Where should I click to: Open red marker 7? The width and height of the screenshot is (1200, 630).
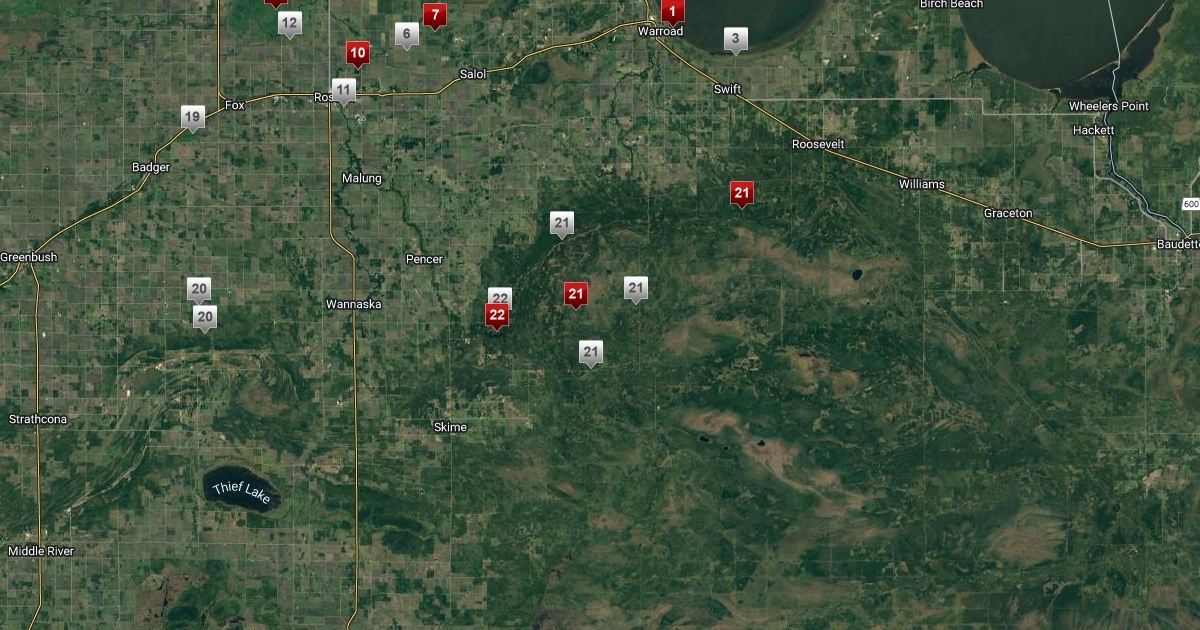(434, 15)
